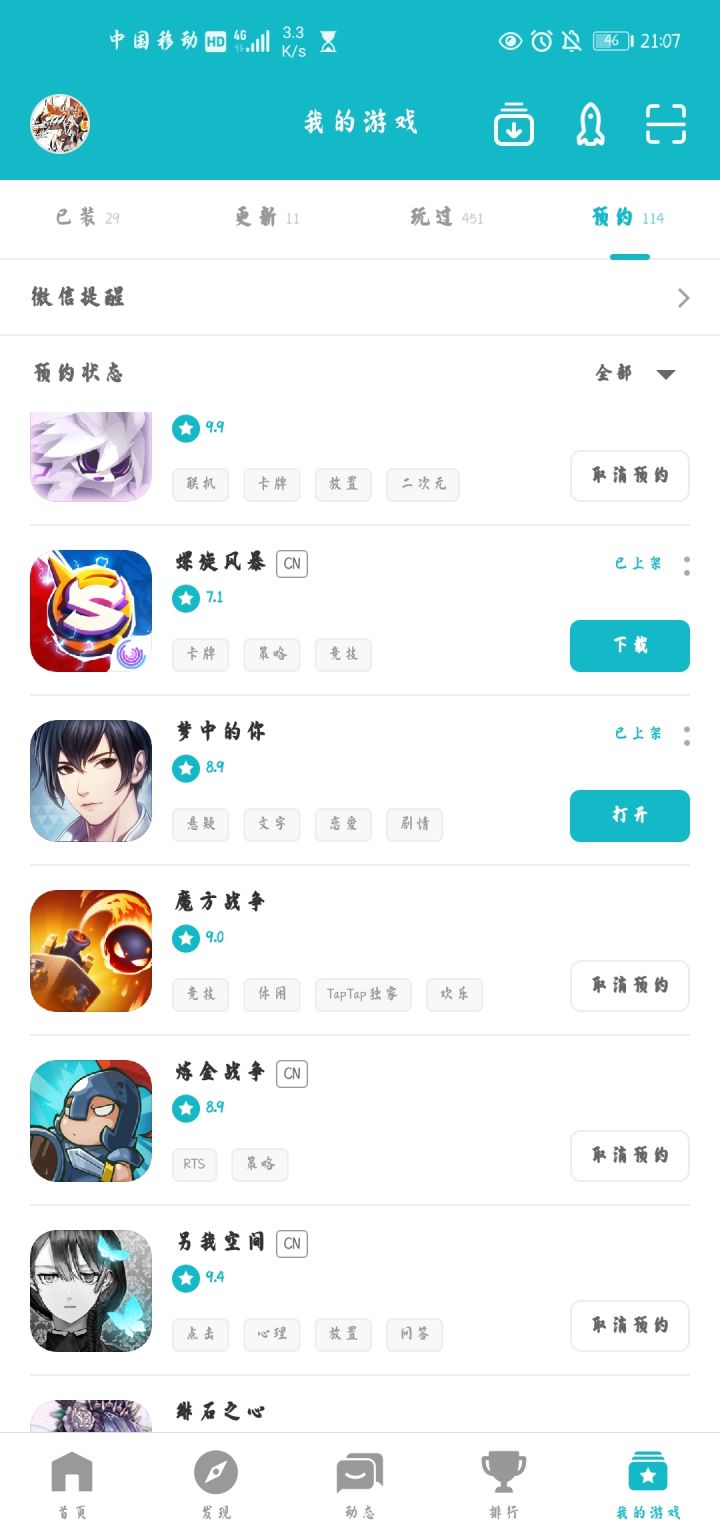Viewport: 720px width, 1540px height.
Task: Tap your profile avatar in the top left
Action: (x=60, y=124)
